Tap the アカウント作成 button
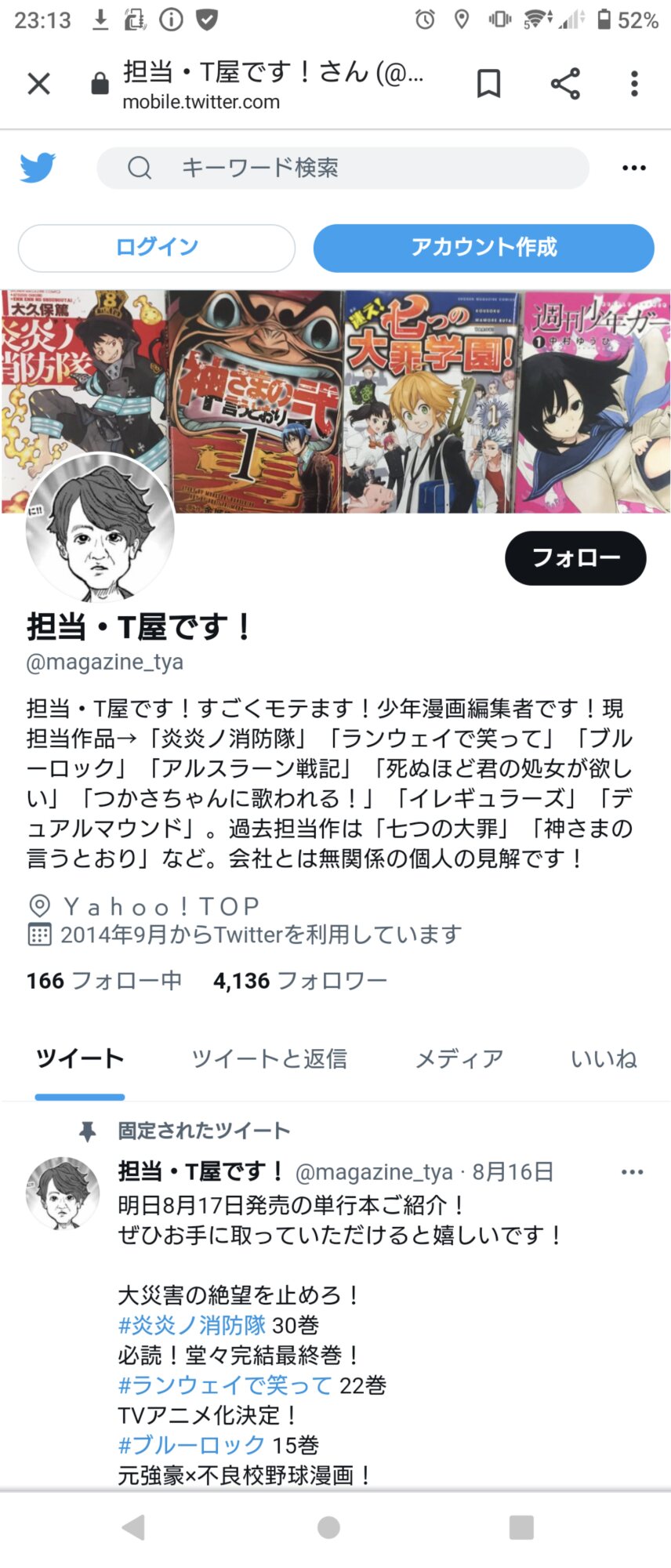The height and width of the screenshot is (1568, 671). point(484,248)
